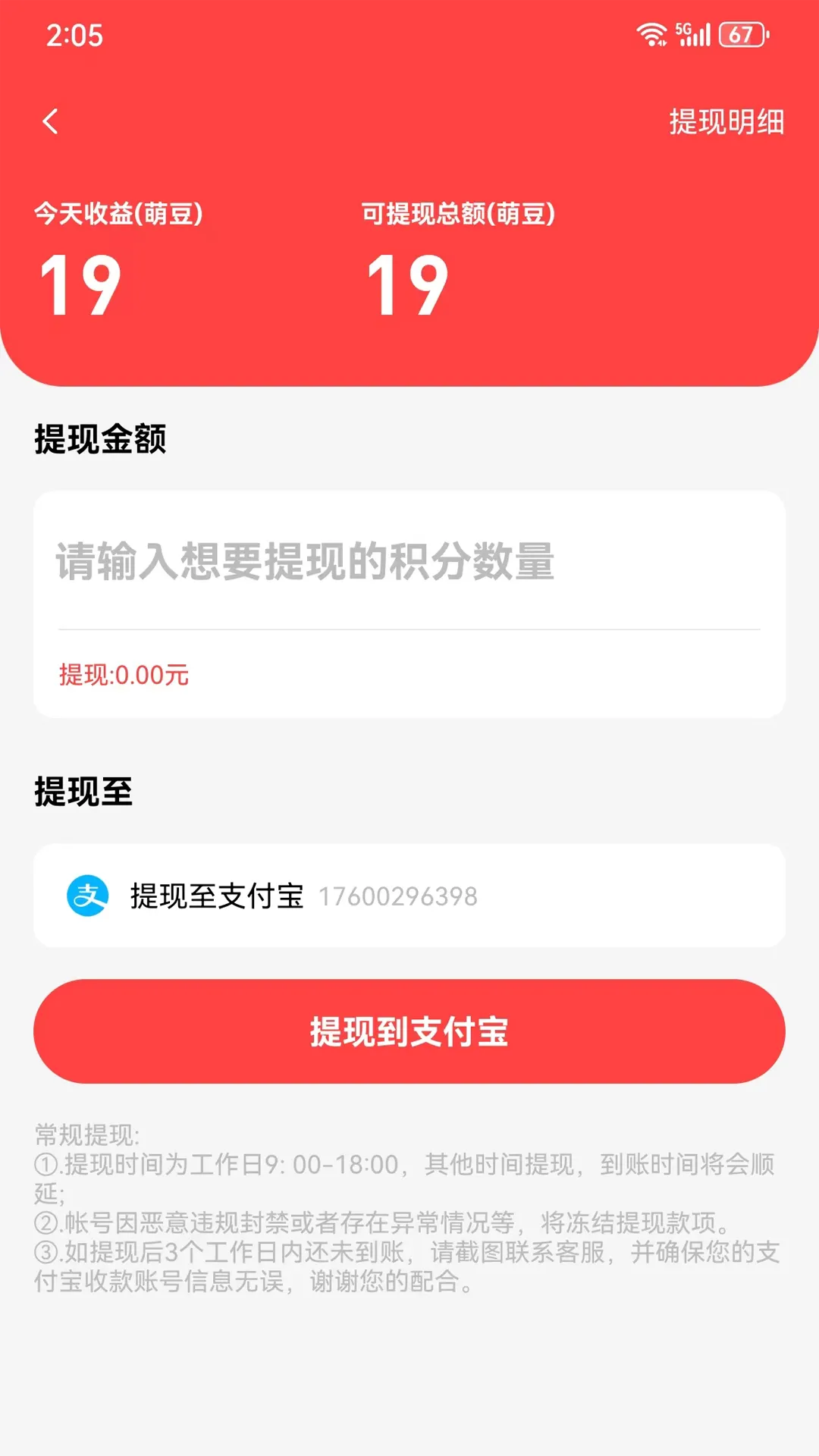Tap the clock showing 2:05
The width and height of the screenshot is (819, 1456).
click(x=72, y=36)
